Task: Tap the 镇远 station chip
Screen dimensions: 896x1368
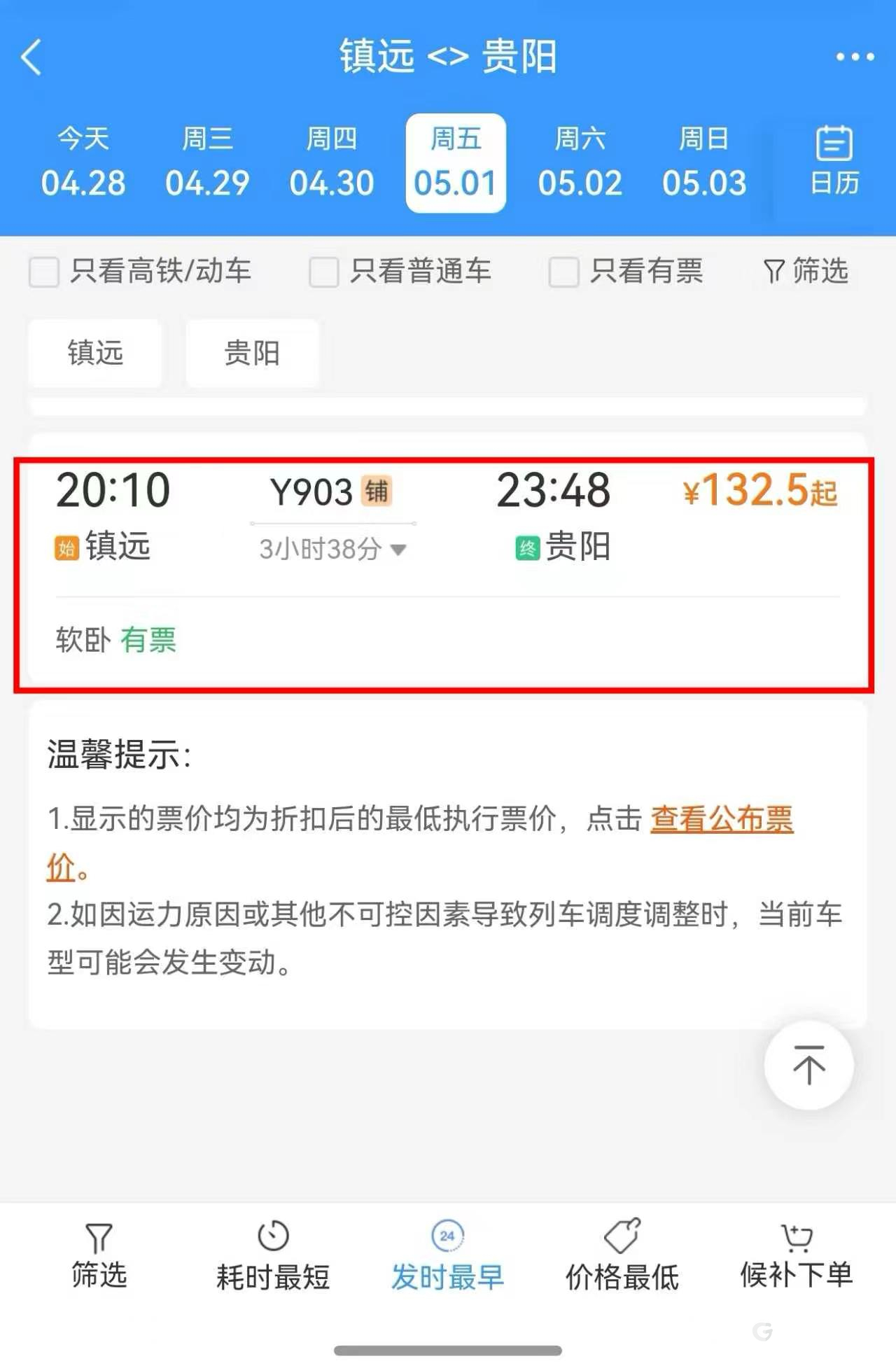Action: point(95,353)
